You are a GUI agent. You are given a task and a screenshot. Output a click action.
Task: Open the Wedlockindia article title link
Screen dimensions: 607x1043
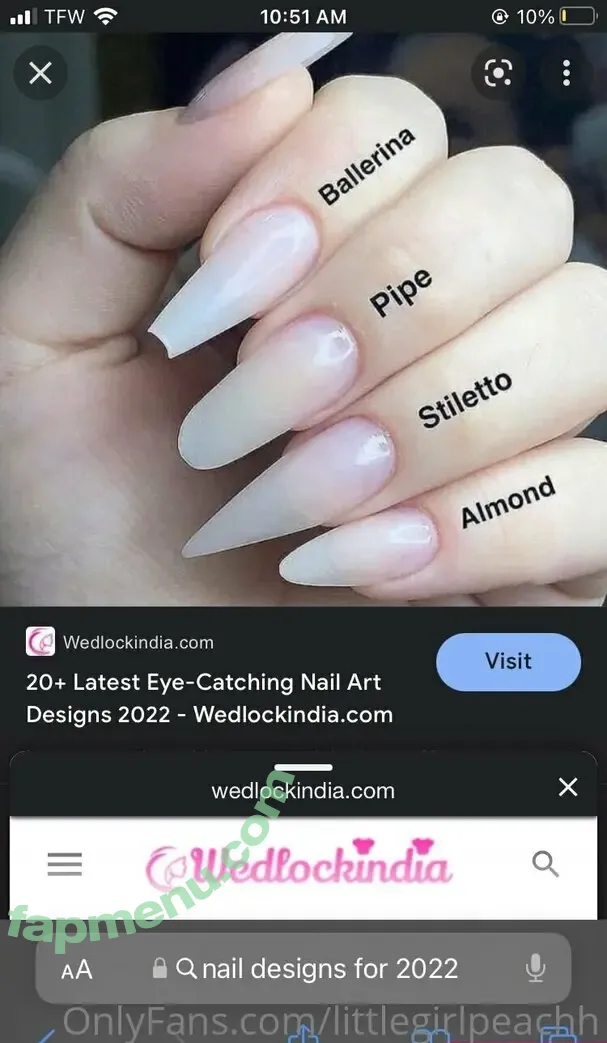(x=209, y=699)
